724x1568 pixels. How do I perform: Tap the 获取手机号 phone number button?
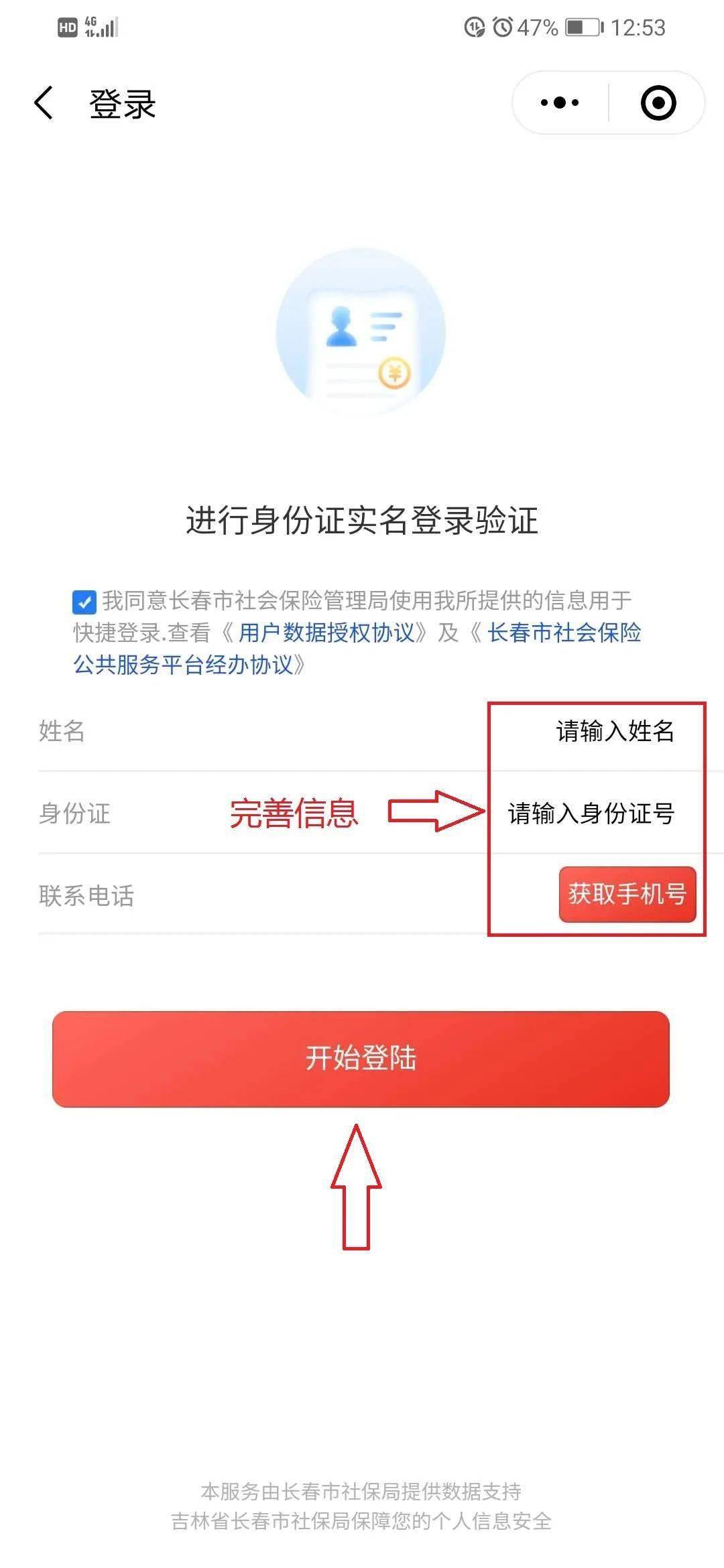[x=626, y=894]
